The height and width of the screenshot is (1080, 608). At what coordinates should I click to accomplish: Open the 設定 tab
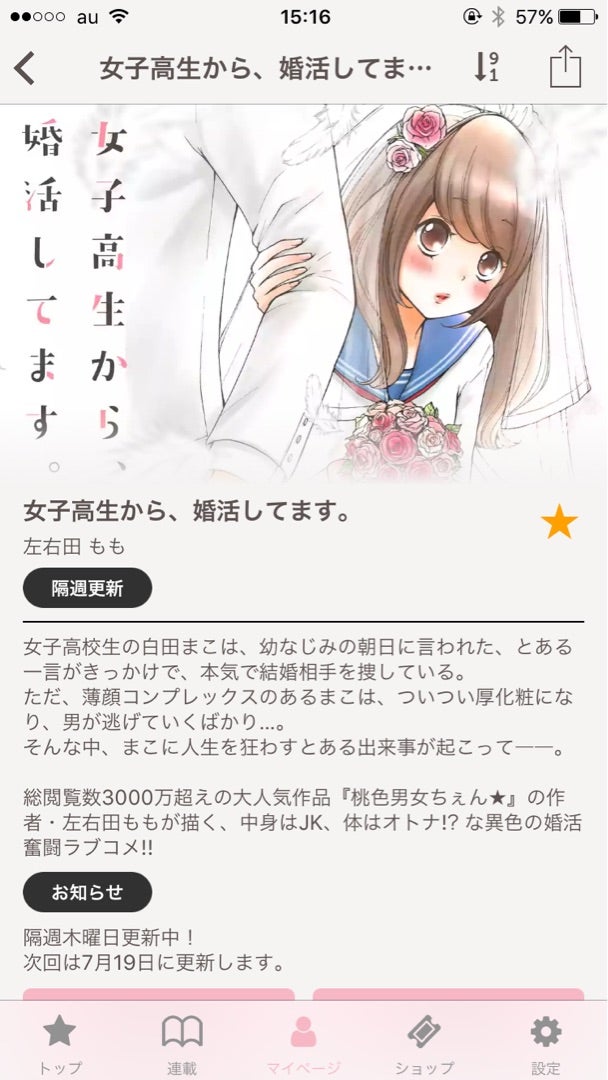[x=546, y=1043]
